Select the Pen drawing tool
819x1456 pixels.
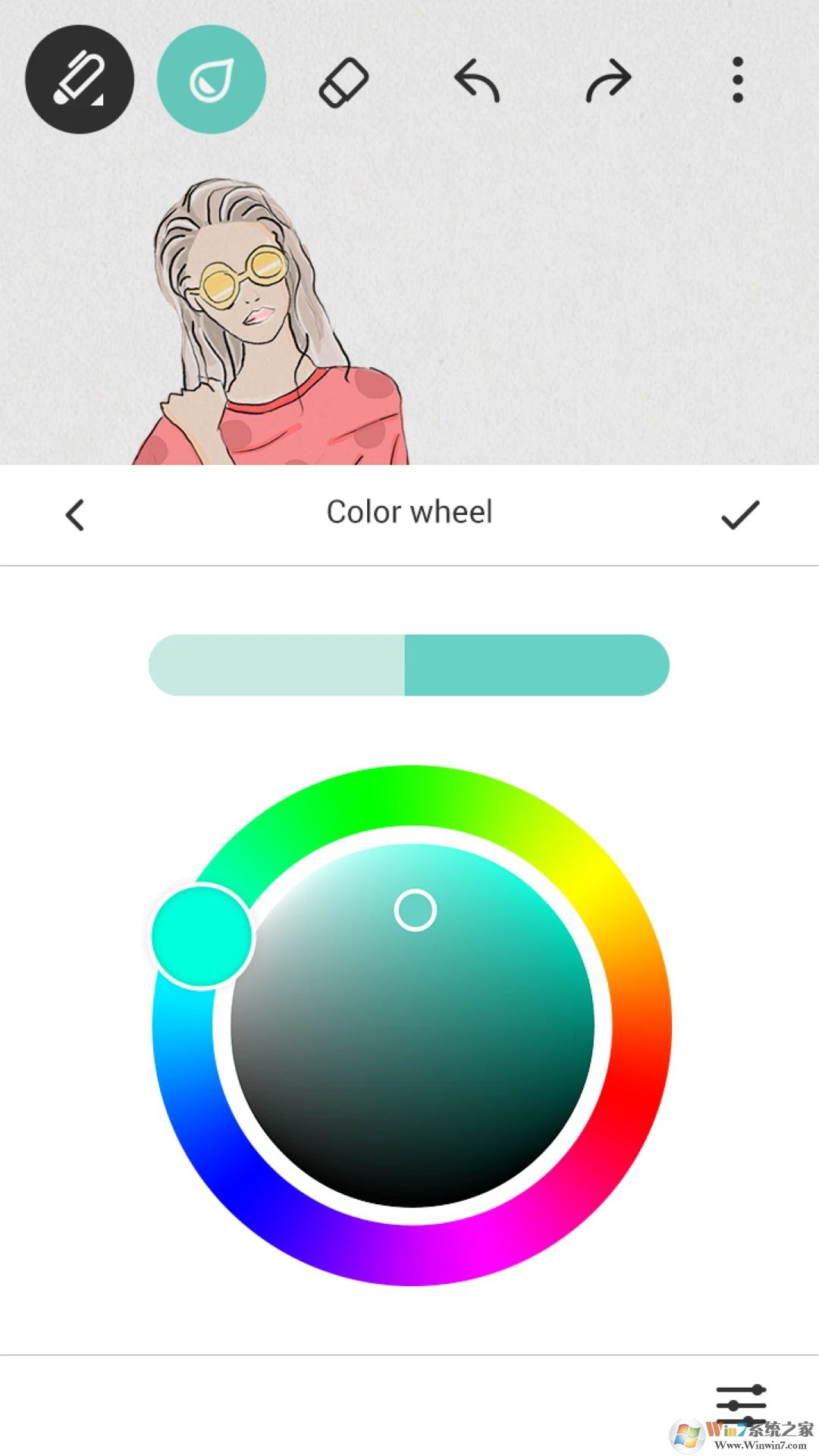(80, 80)
